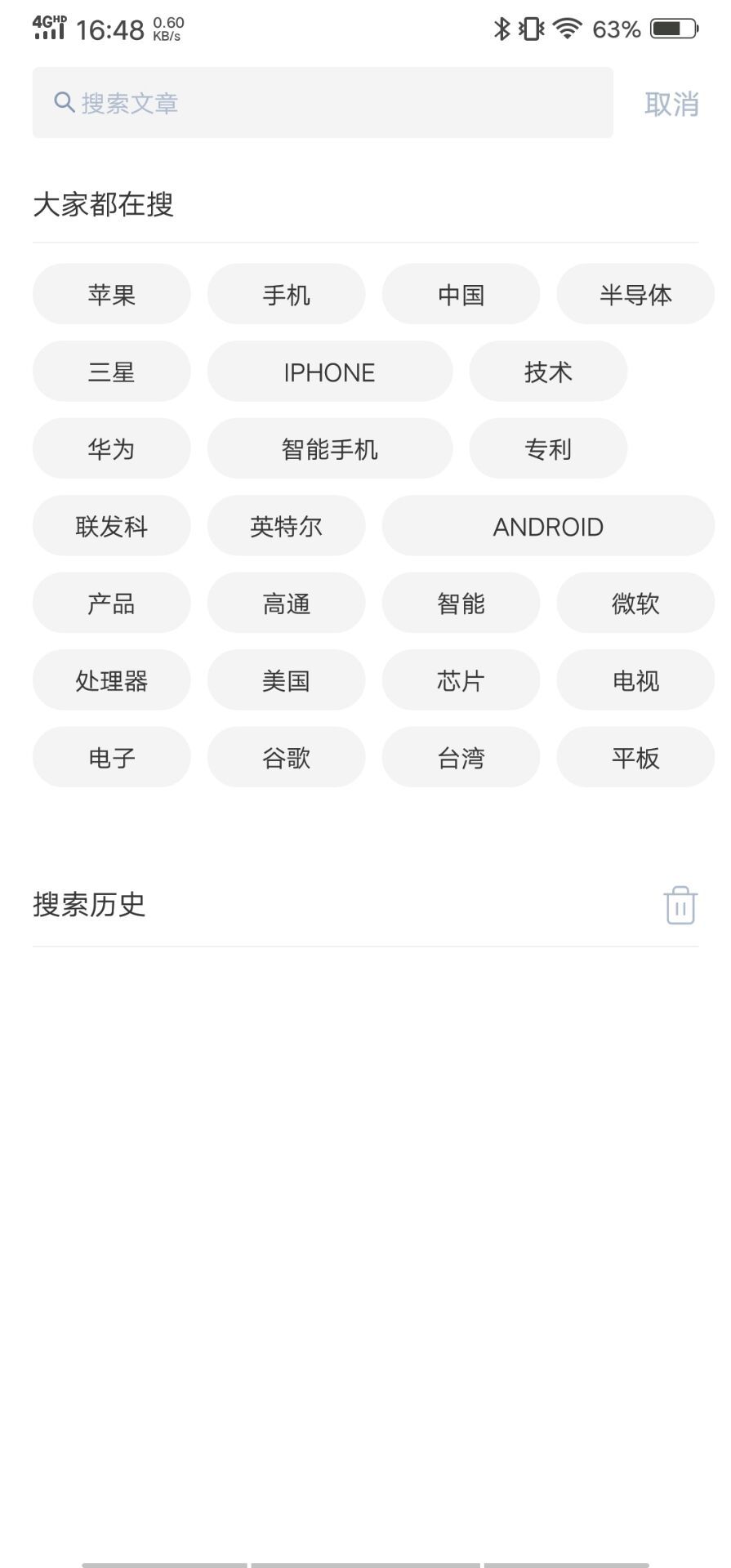Choose the 半导体 chip
This screenshot has height=1568, width=731.
coord(635,294)
